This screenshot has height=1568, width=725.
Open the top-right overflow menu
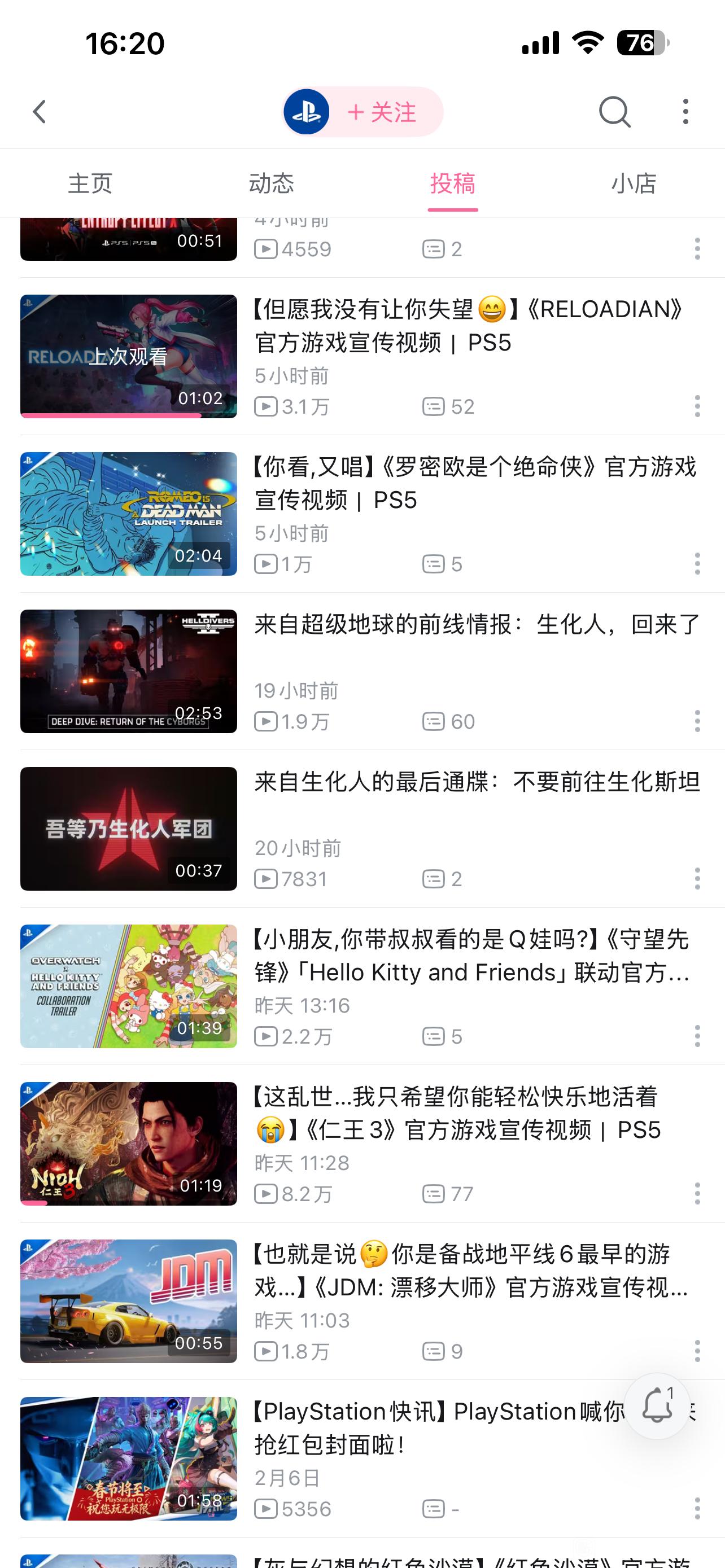coord(685,112)
